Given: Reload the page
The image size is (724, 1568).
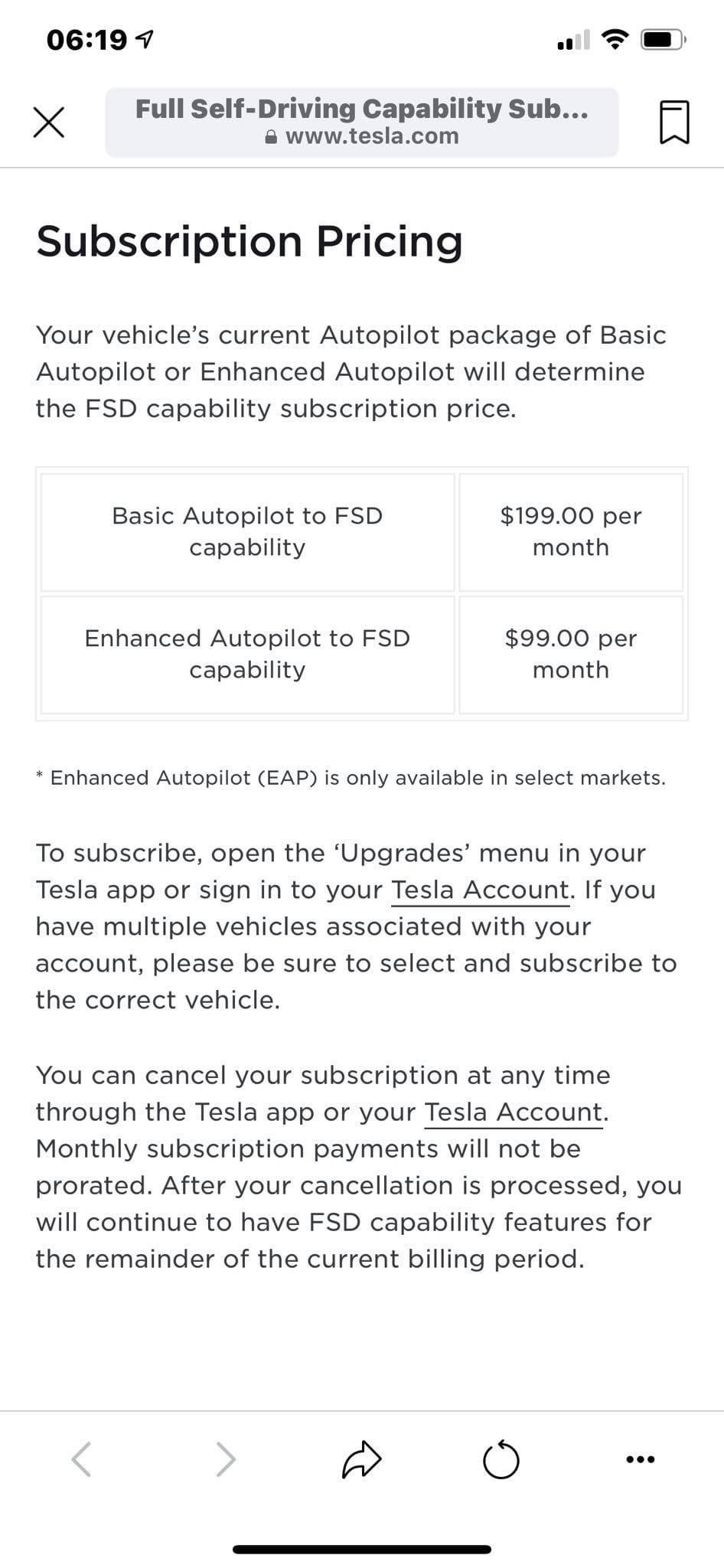Looking at the screenshot, I should [501, 1459].
